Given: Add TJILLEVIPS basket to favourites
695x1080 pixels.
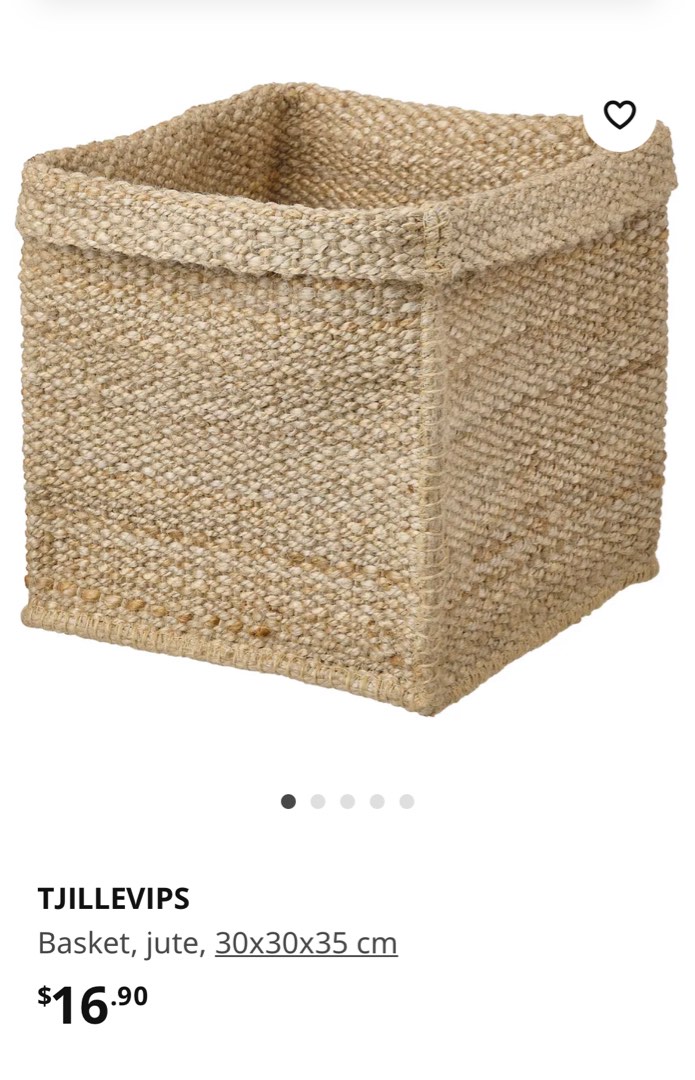Looking at the screenshot, I should click(x=620, y=115).
